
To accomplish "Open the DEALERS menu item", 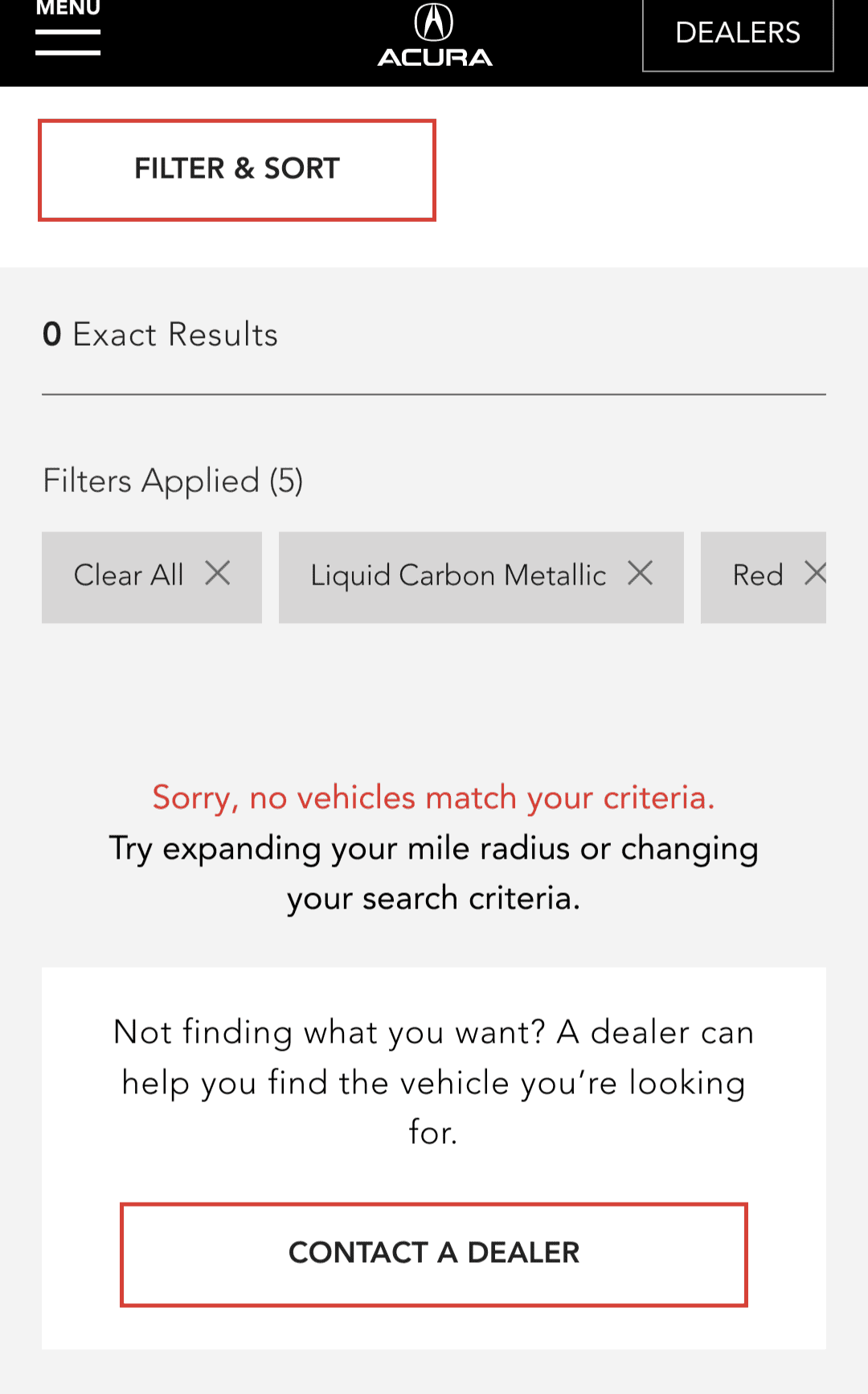I will 737,32.
